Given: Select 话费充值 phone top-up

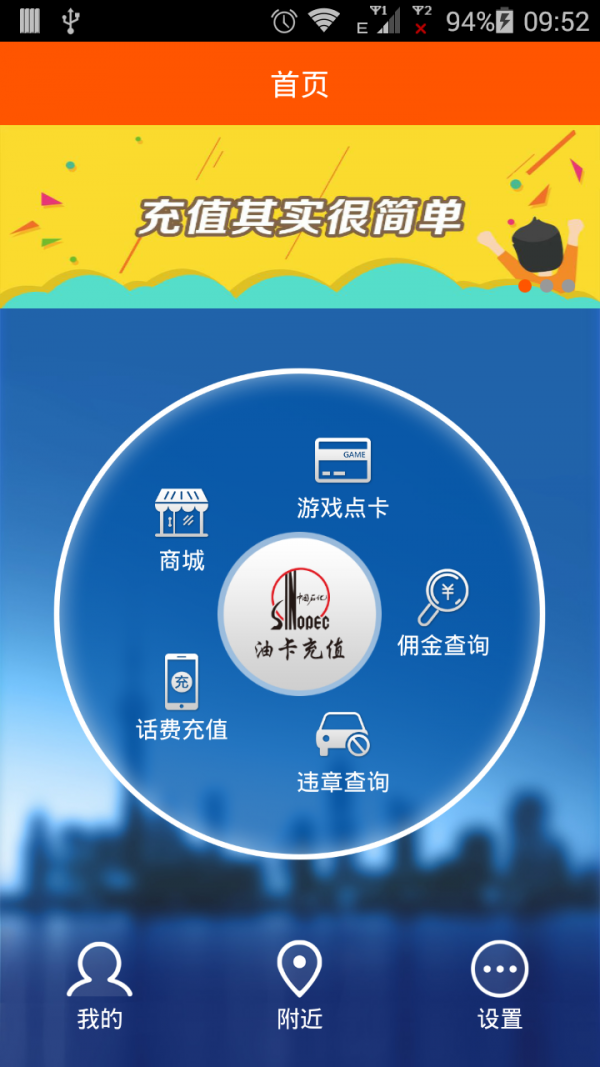Looking at the screenshot, I should click(x=182, y=697).
